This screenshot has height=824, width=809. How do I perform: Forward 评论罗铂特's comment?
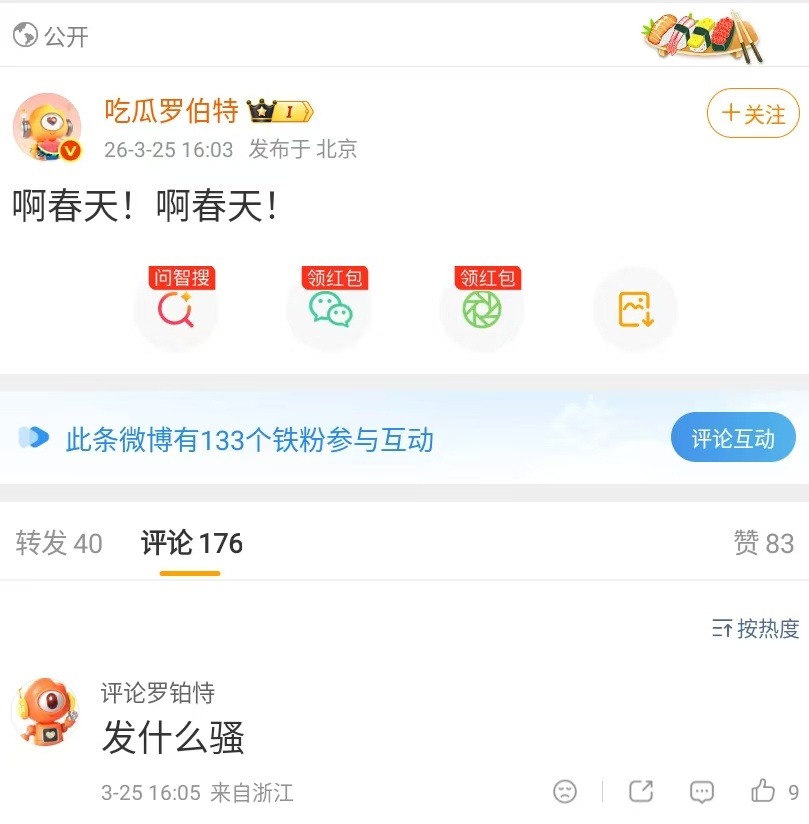click(x=641, y=792)
